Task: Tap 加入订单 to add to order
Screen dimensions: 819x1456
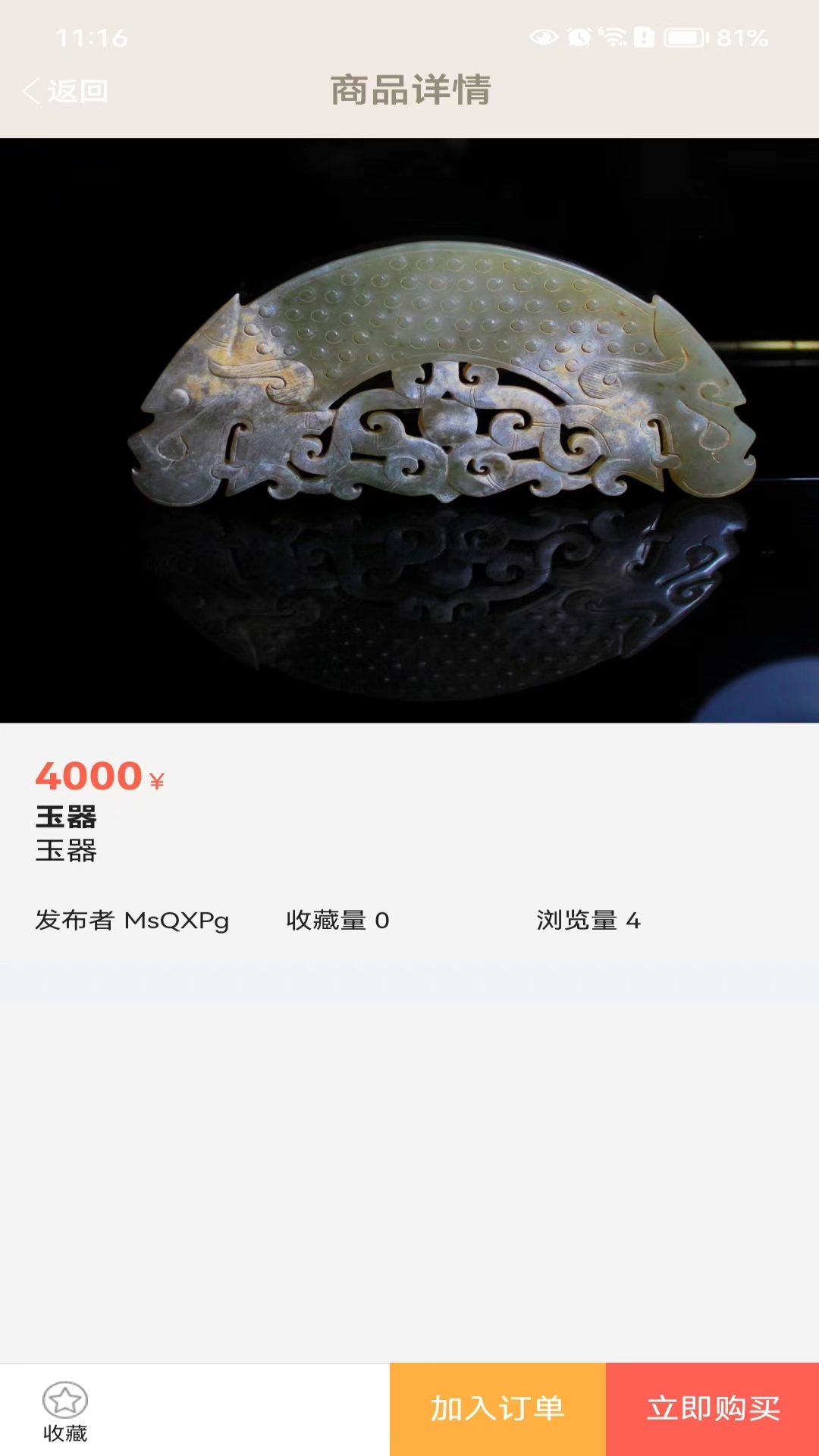Action: coord(497,1409)
